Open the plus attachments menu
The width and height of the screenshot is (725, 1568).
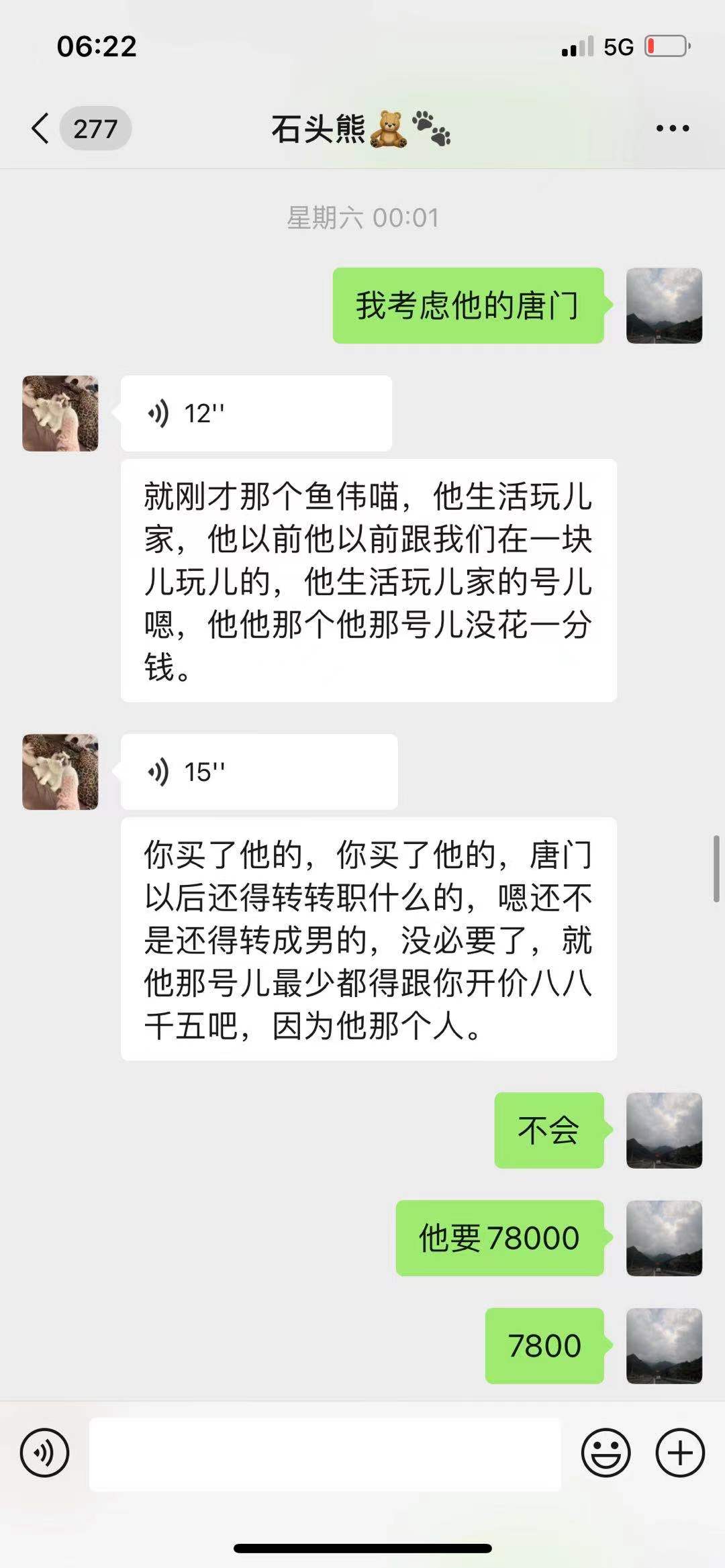coord(679,1453)
